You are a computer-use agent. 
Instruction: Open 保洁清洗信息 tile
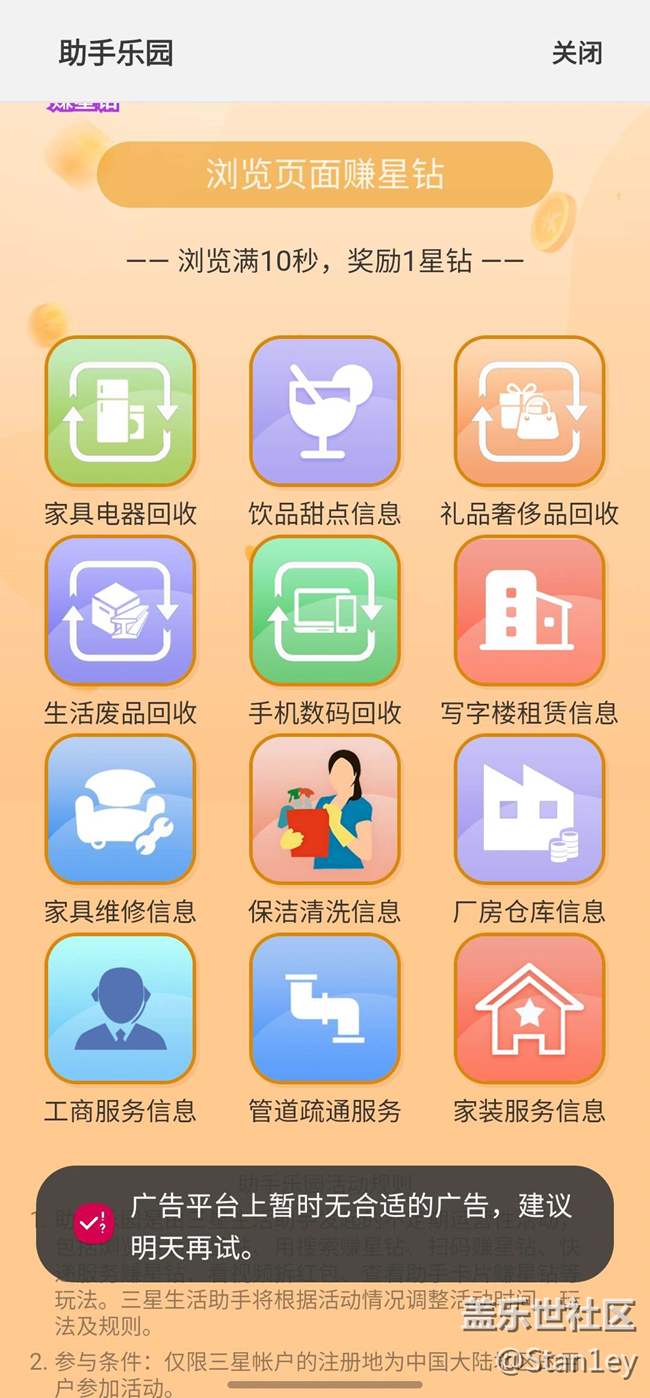click(325, 810)
